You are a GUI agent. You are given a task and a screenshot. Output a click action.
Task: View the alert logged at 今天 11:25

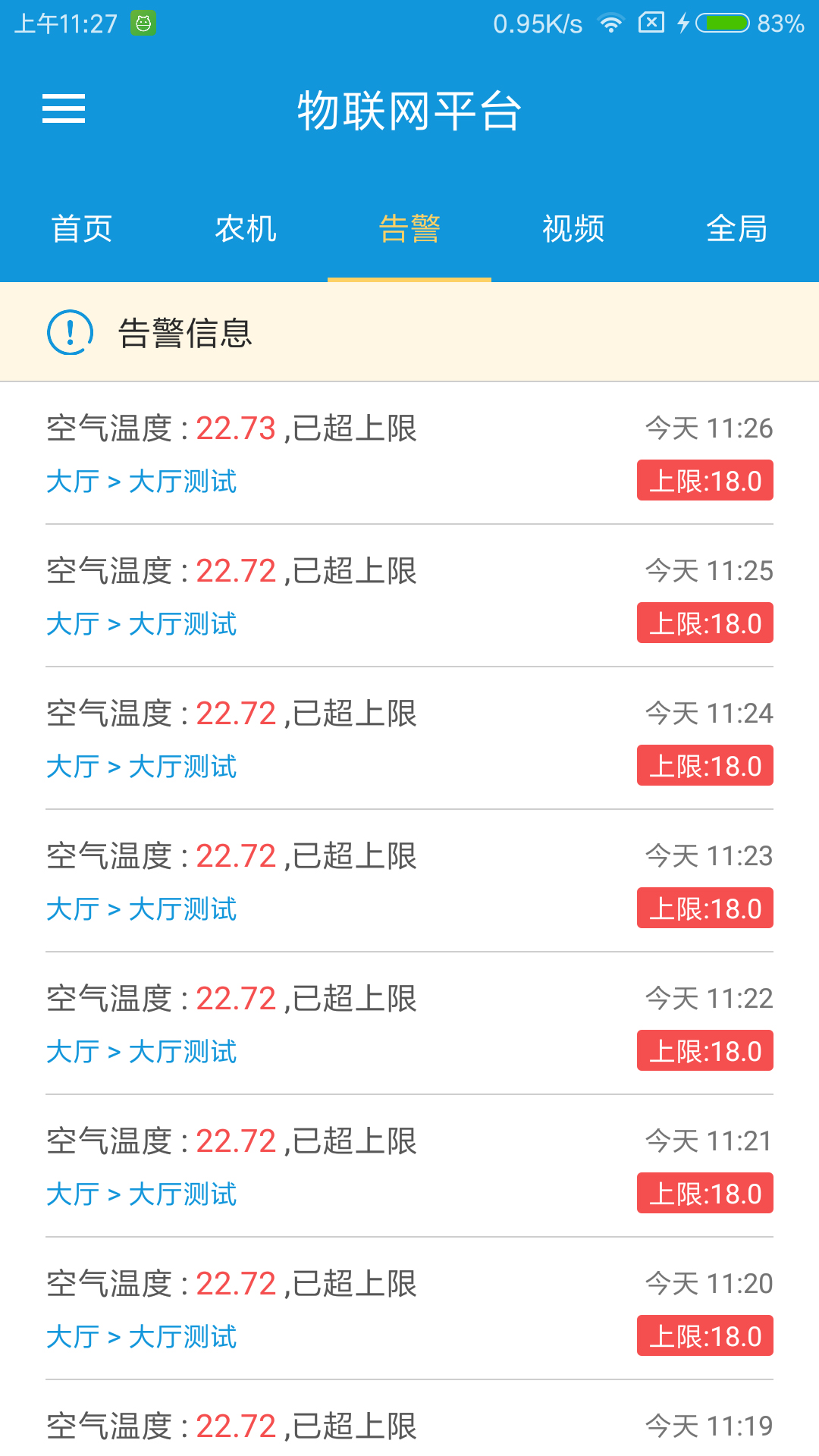pos(409,596)
